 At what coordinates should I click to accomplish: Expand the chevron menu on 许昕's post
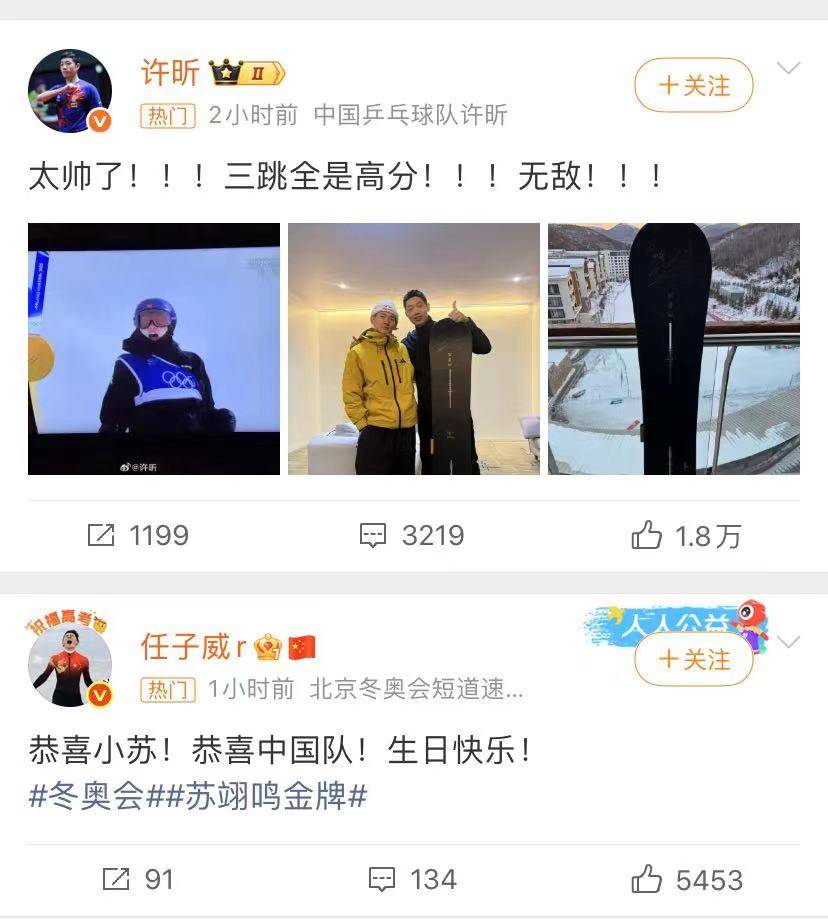[789, 69]
